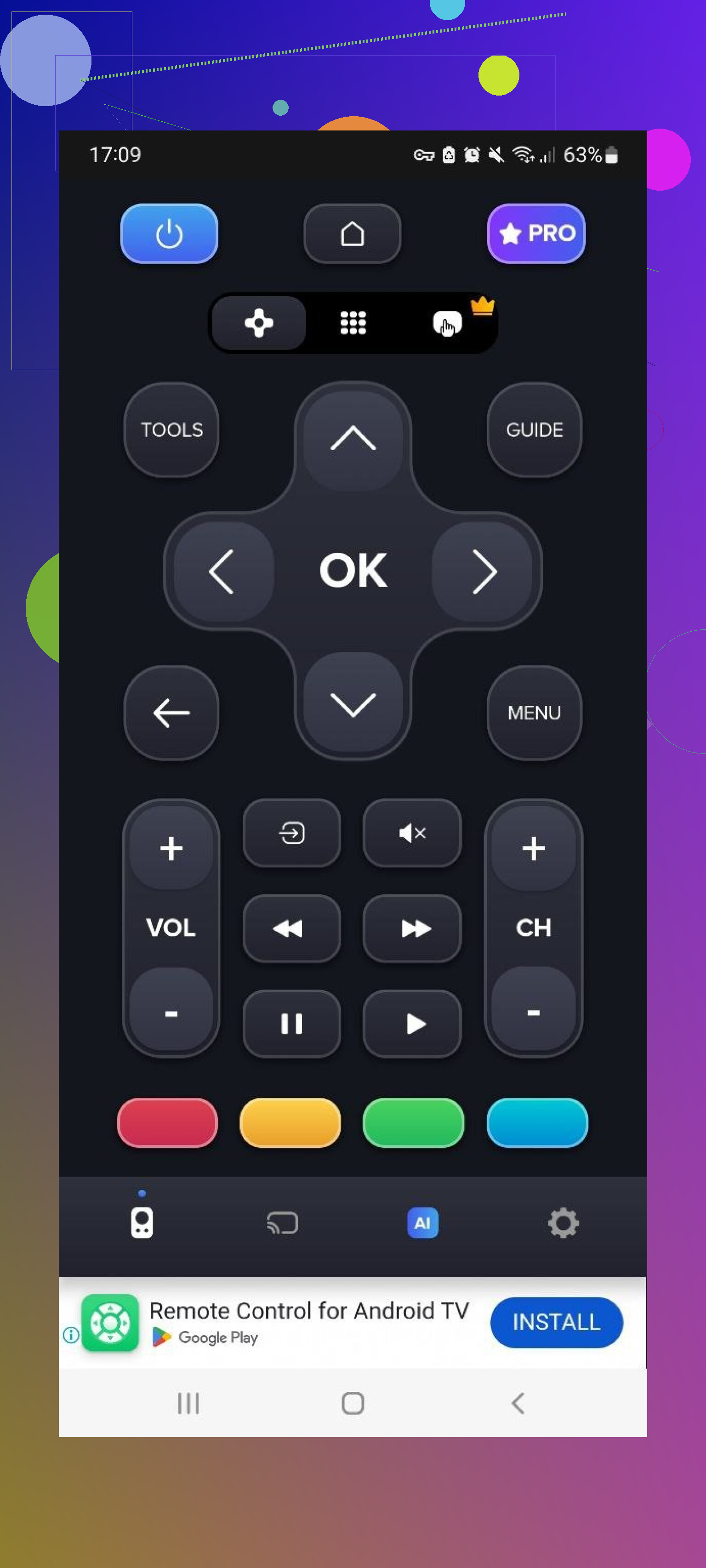Viewport: 706px width, 1568px height.
Task: Go to next channel with CH plus
Action: (x=534, y=849)
